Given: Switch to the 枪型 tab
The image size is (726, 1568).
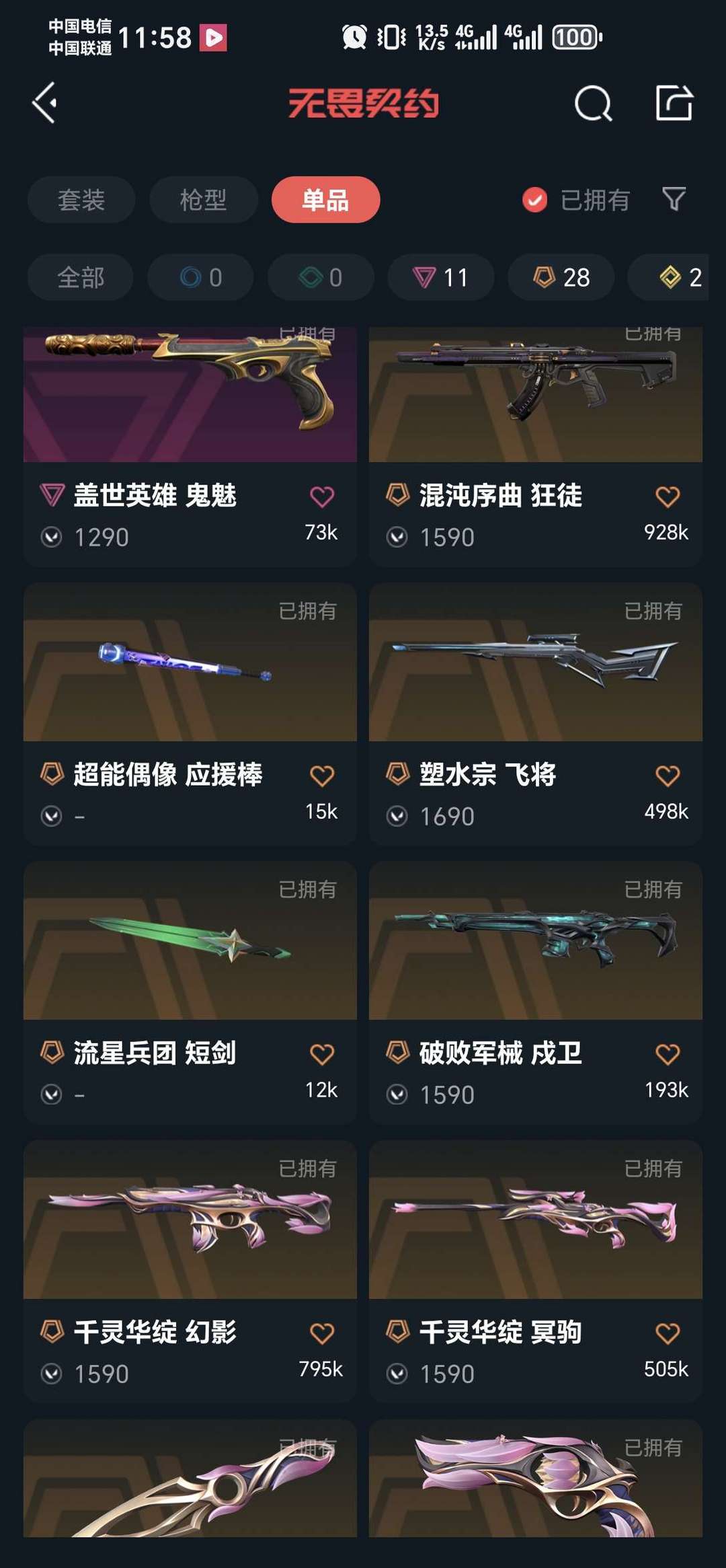Looking at the screenshot, I should (203, 200).
